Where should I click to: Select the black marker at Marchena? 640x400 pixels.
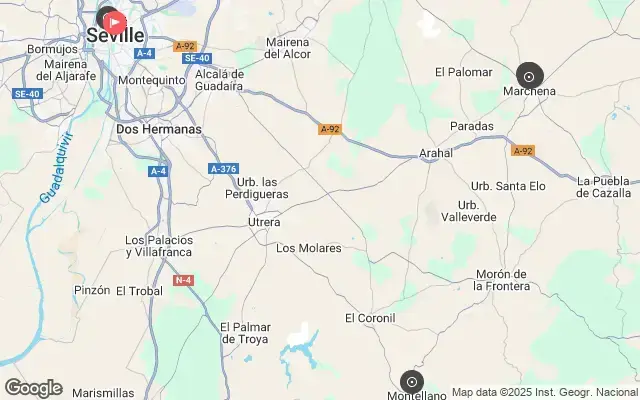(x=529, y=76)
